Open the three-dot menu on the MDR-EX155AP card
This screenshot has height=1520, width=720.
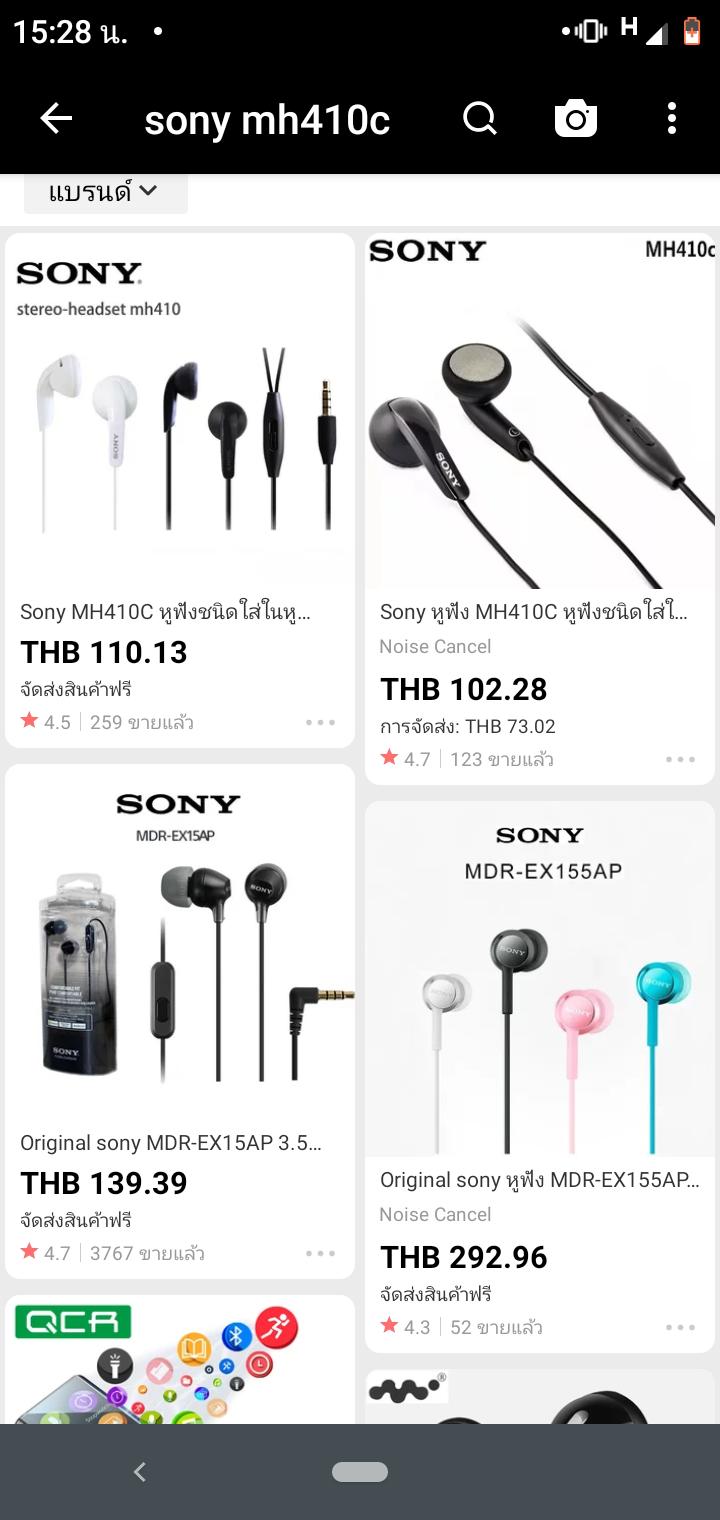[x=680, y=1327]
